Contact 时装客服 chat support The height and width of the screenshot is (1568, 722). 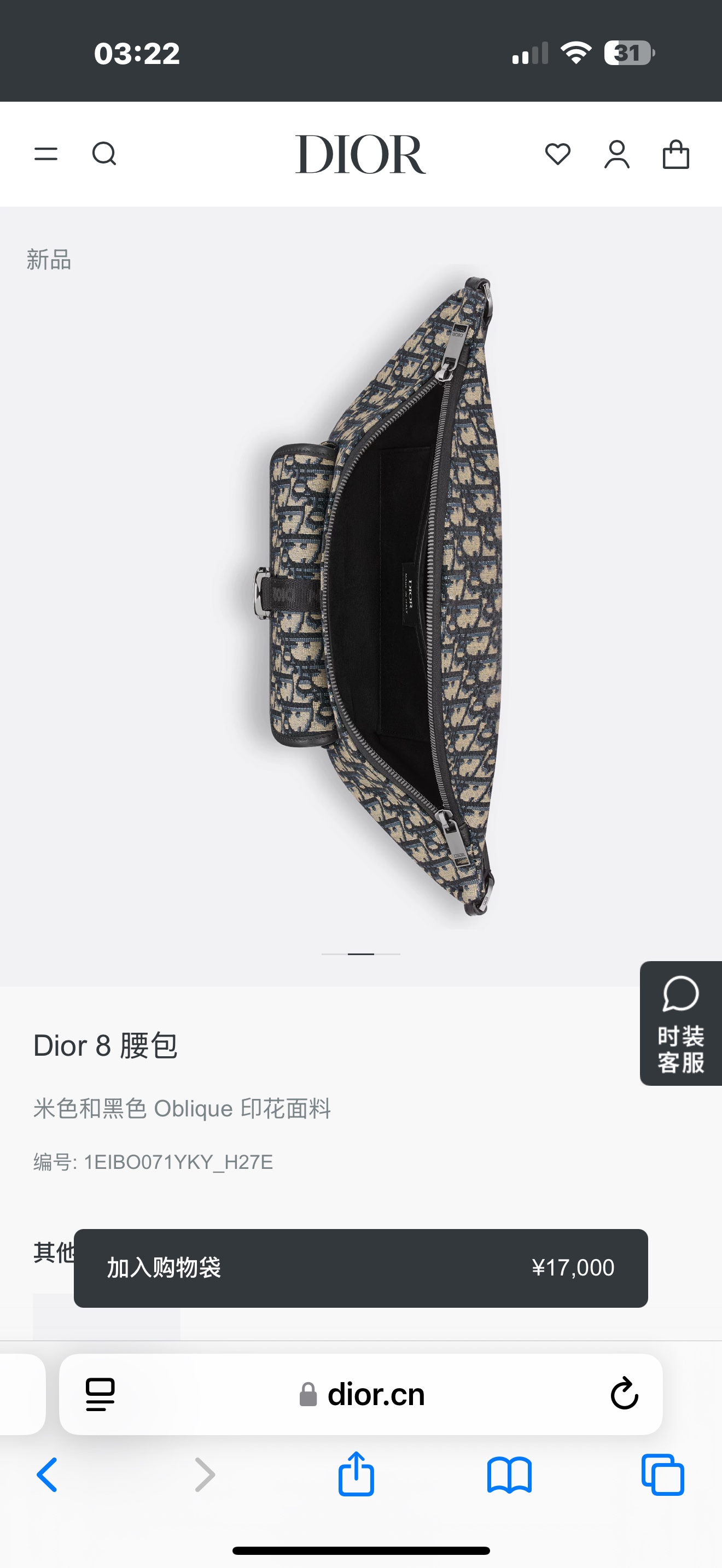click(680, 1023)
